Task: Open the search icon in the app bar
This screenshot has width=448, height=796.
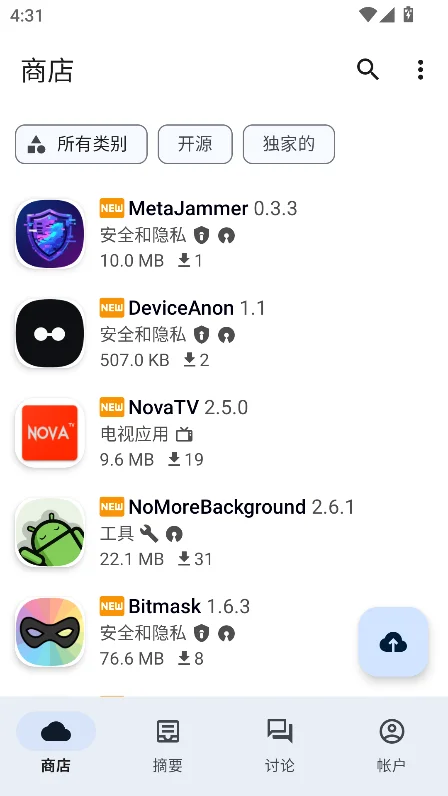Action: point(368,70)
